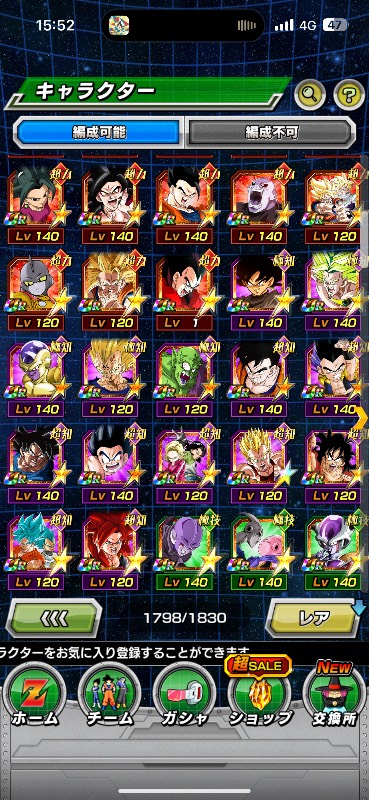Switch to the 編成可能 tab
Image resolution: width=369 pixels, height=800 pixels.
click(x=99, y=132)
